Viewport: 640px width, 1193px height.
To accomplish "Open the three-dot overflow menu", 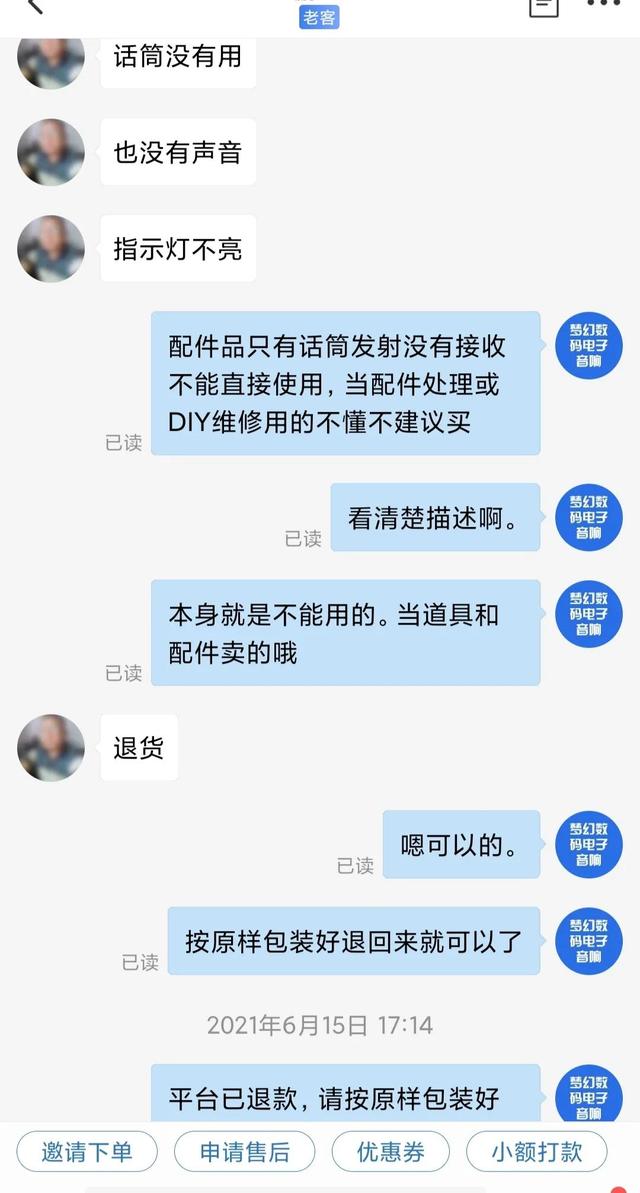I will [x=603, y=4].
